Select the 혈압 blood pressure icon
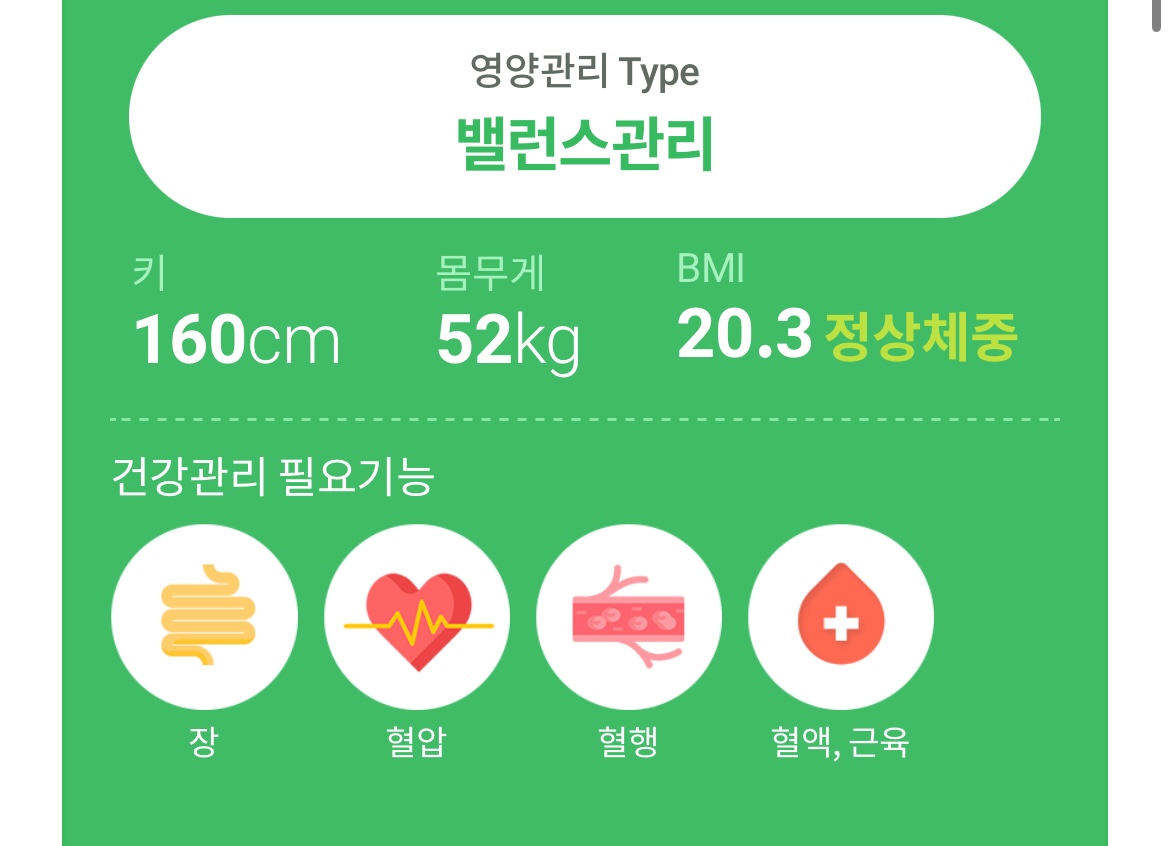Screen dimensions: 1168x846 pyautogui.click(x=417, y=617)
